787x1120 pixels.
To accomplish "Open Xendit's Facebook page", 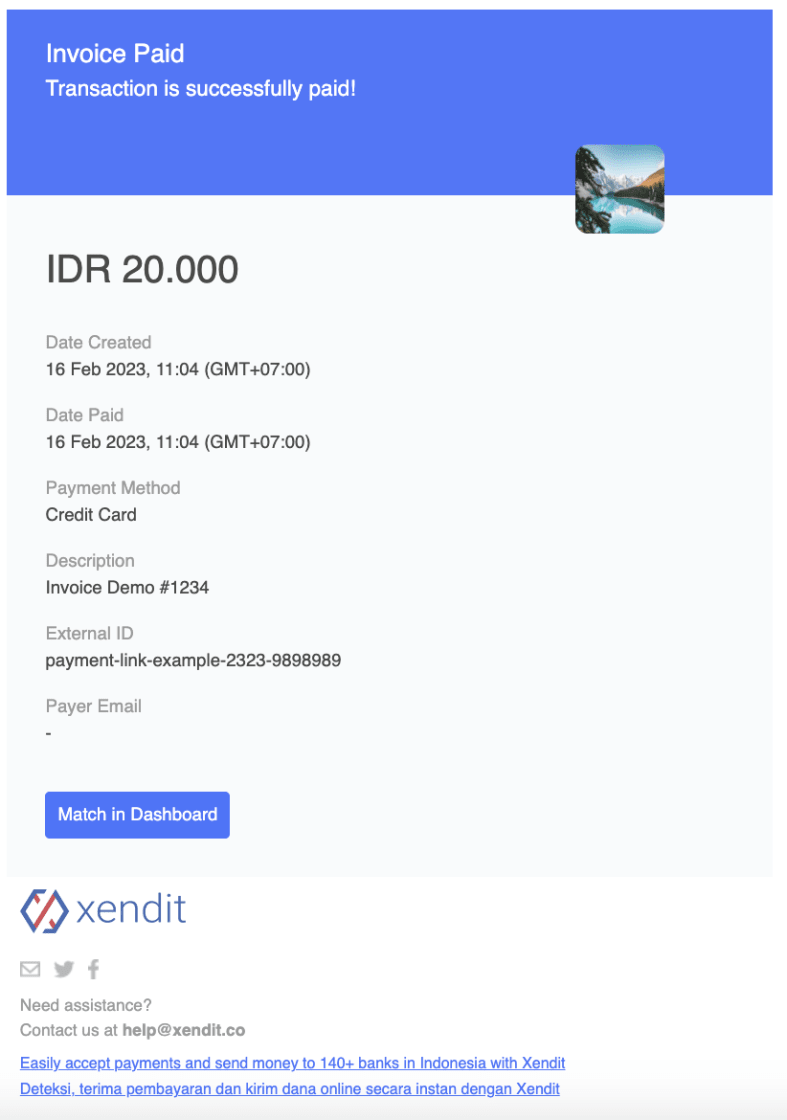I will tap(93, 969).
